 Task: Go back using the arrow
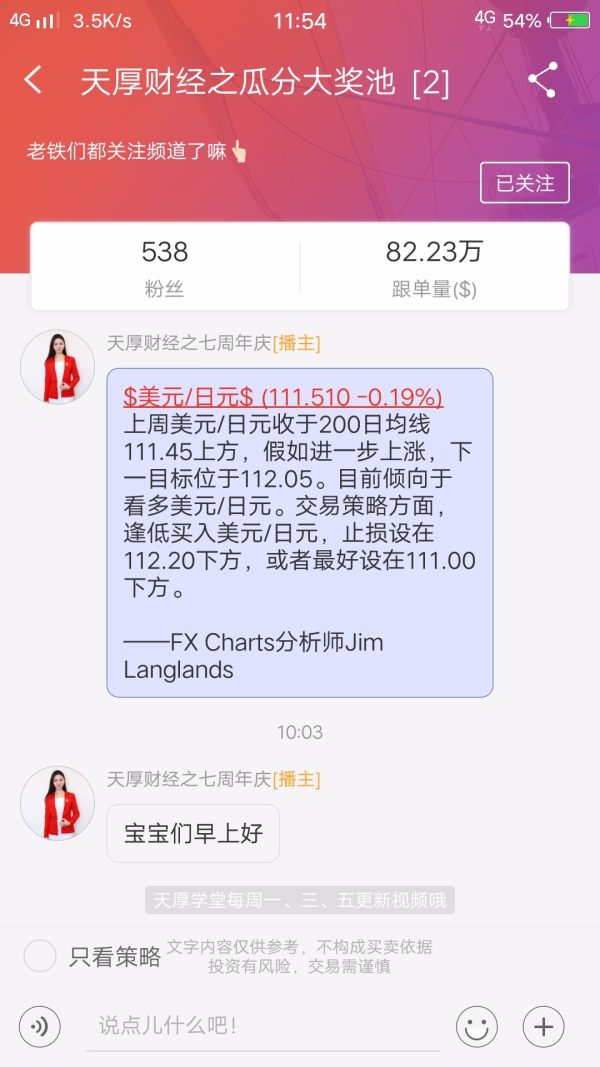[x=34, y=81]
